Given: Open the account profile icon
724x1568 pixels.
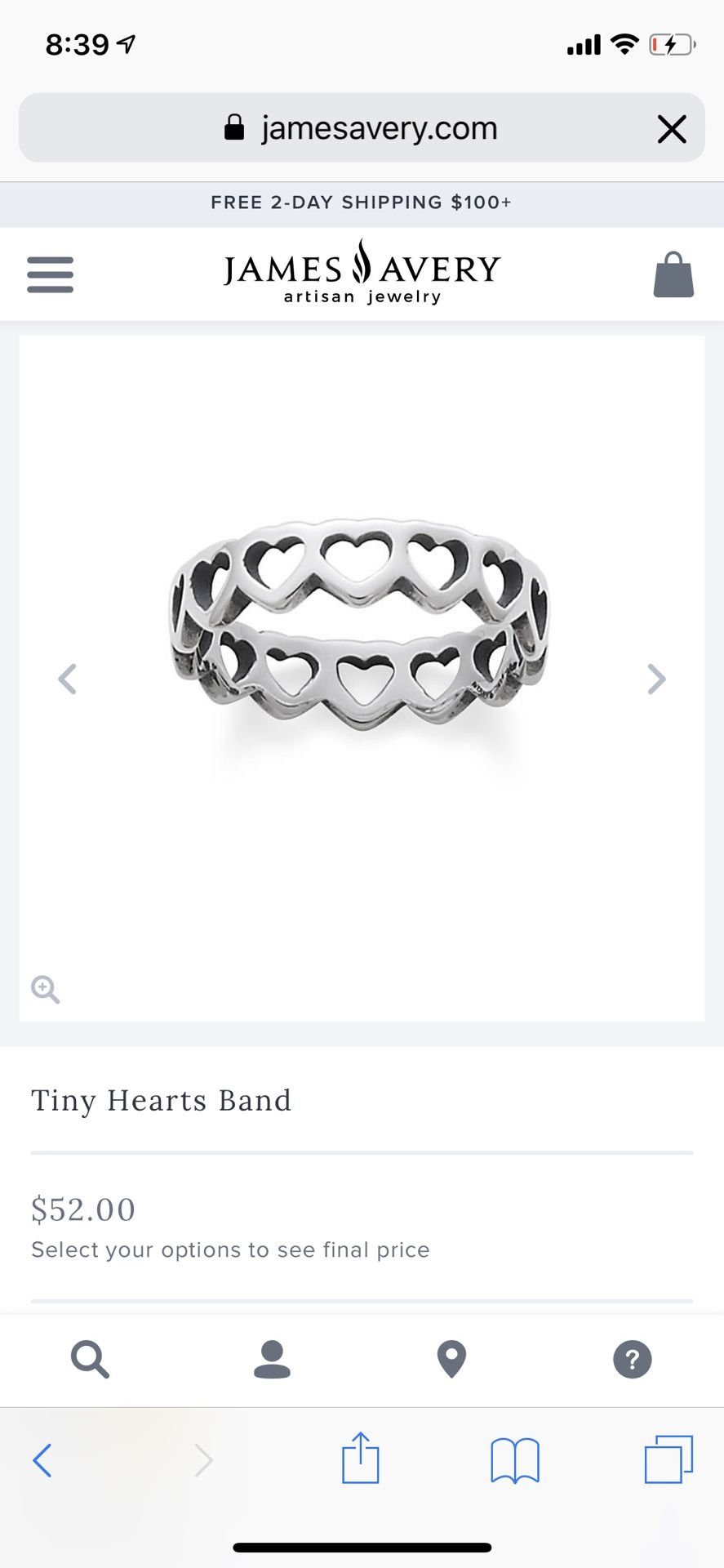Looking at the screenshot, I should pyautogui.click(x=272, y=1359).
